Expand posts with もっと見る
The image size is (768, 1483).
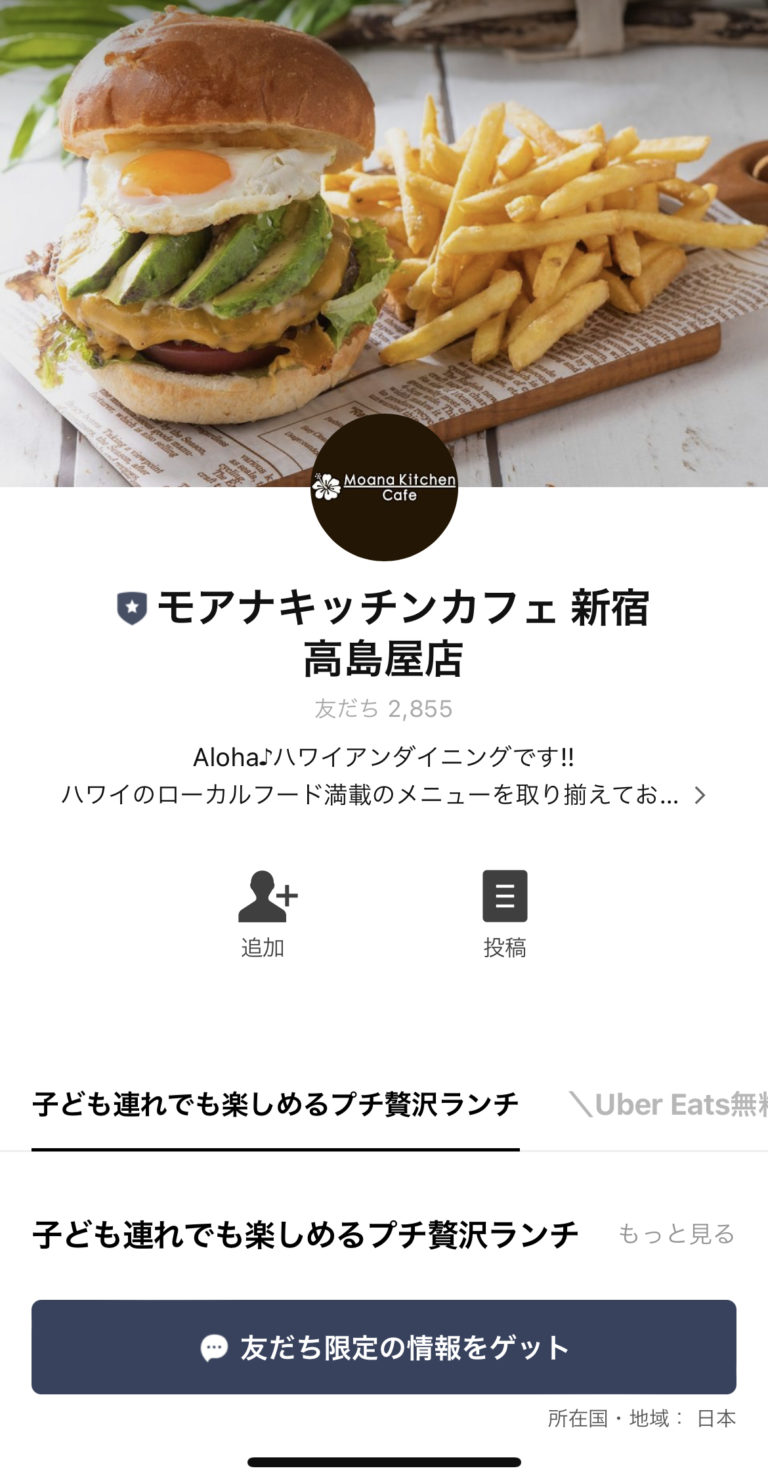678,1235
